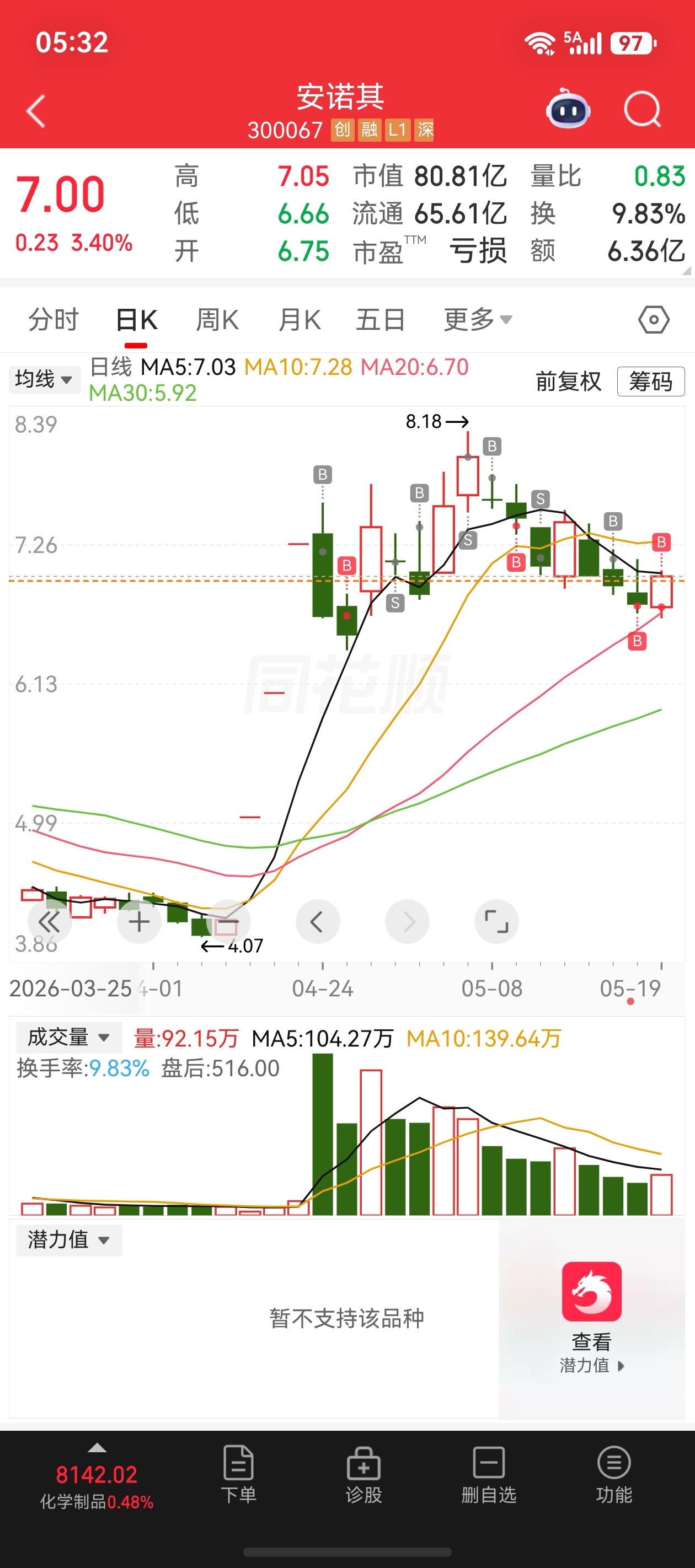695x1568 pixels.
Task: Tap 前复权 adjustment option
Action: tap(568, 382)
